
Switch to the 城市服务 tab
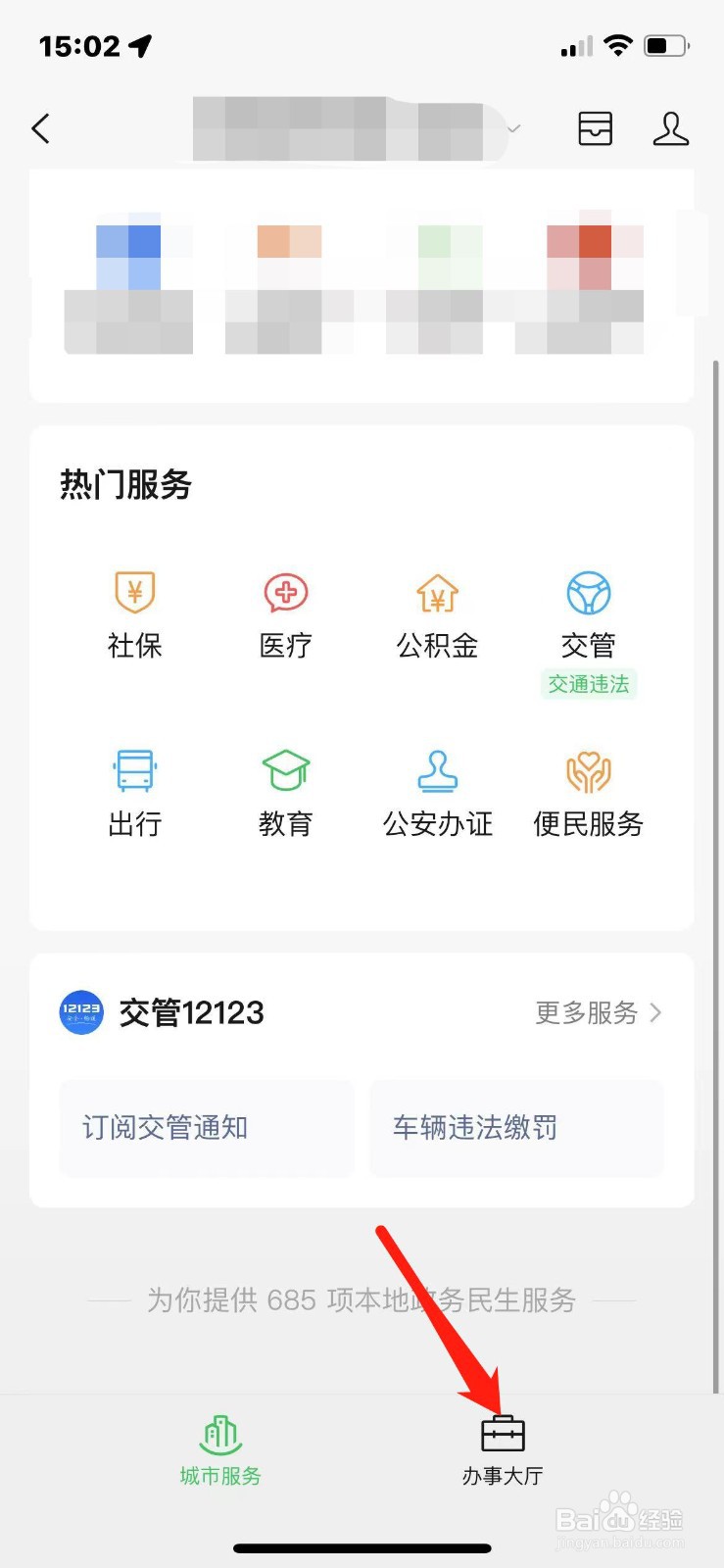pos(219,1450)
